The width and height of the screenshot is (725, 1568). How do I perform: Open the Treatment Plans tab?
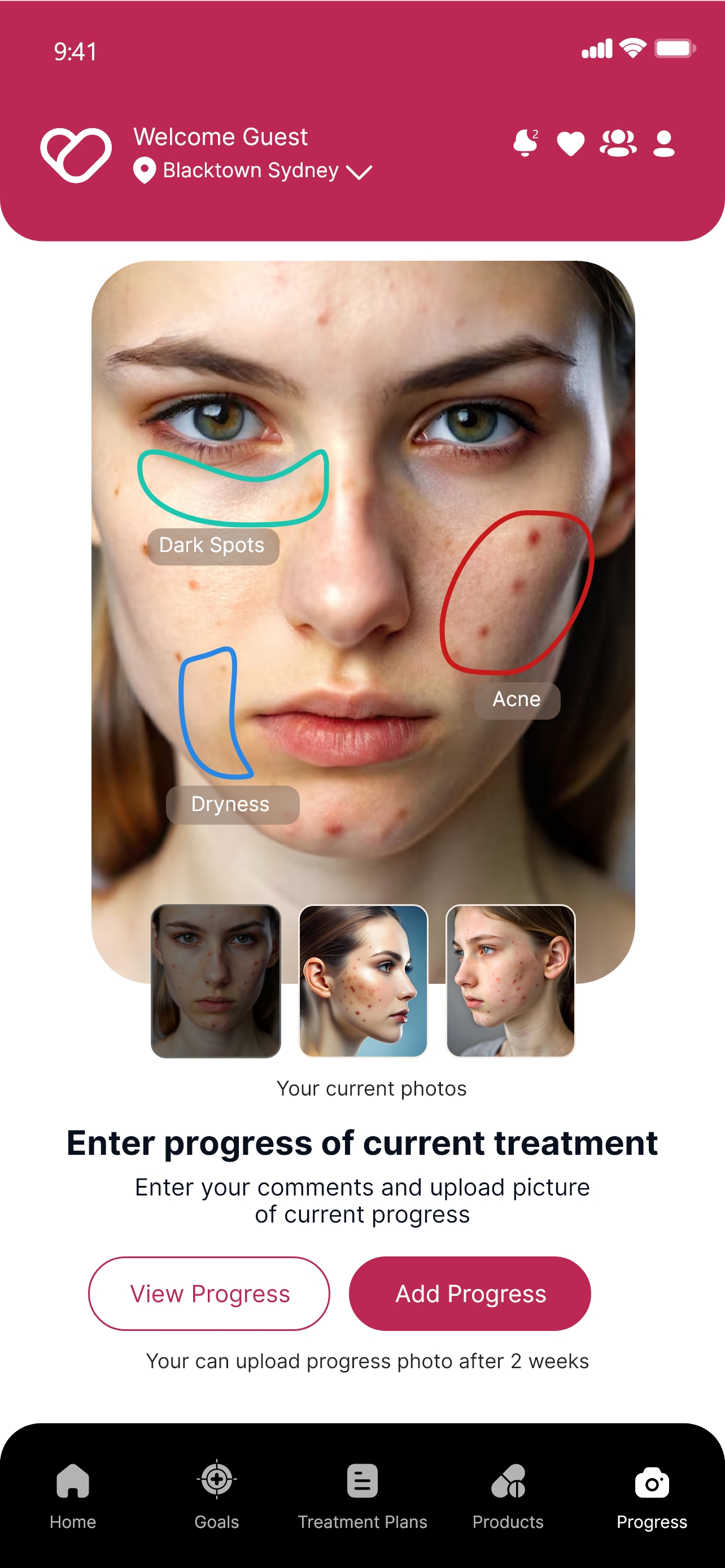pos(362,1495)
